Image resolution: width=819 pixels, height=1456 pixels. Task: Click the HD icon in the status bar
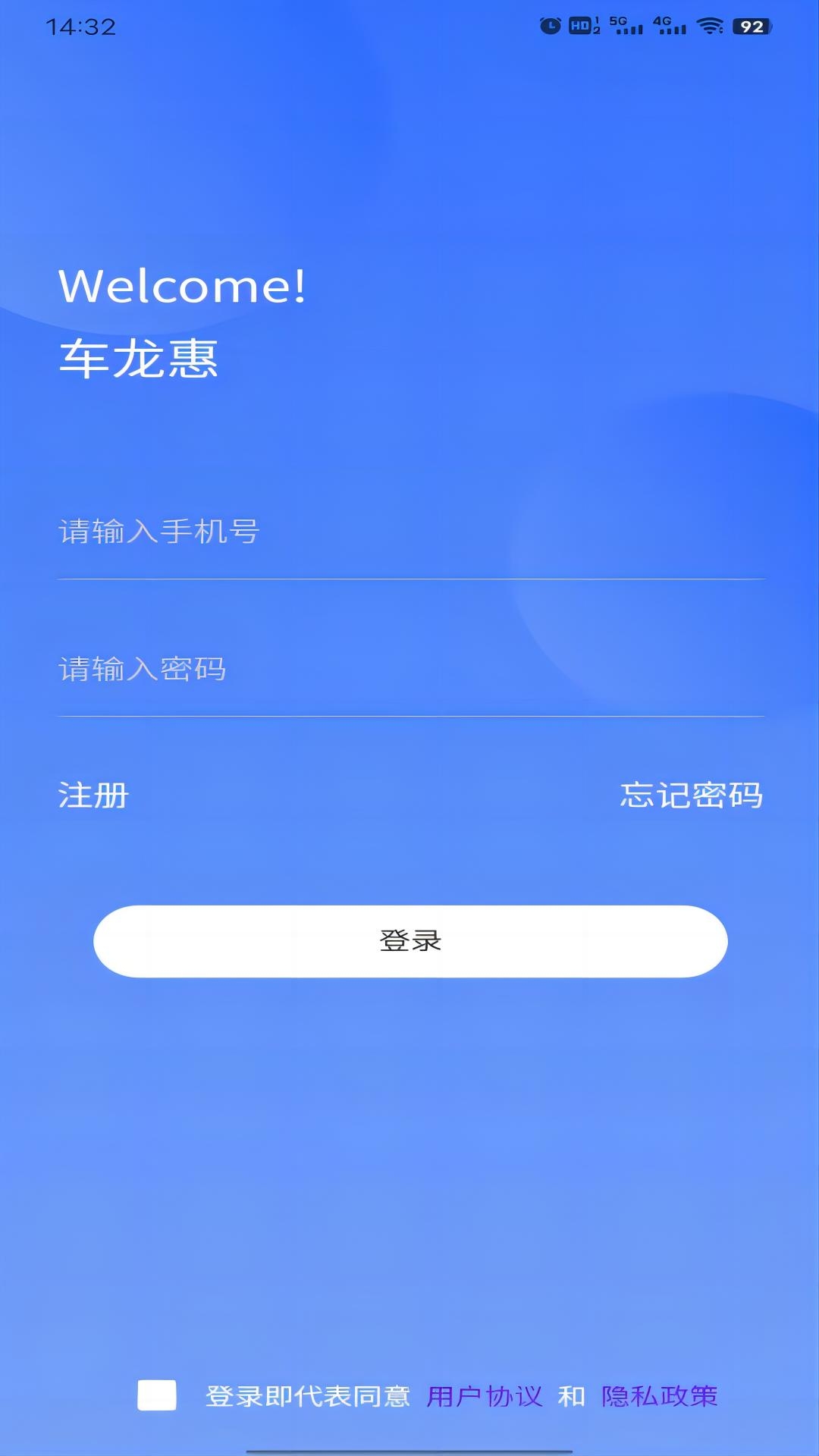pos(581,25)
